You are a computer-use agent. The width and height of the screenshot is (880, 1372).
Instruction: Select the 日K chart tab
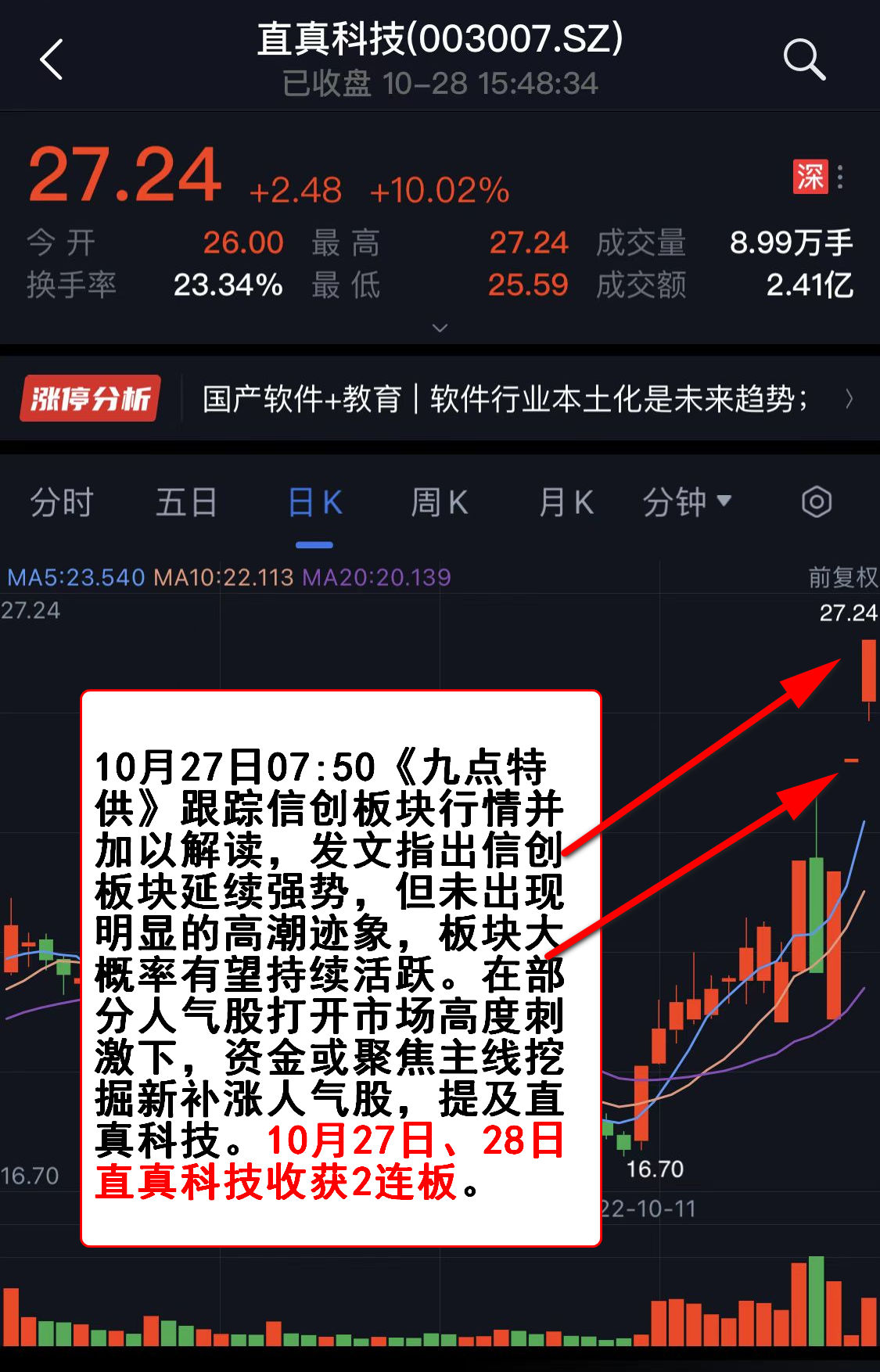[314, 502]
